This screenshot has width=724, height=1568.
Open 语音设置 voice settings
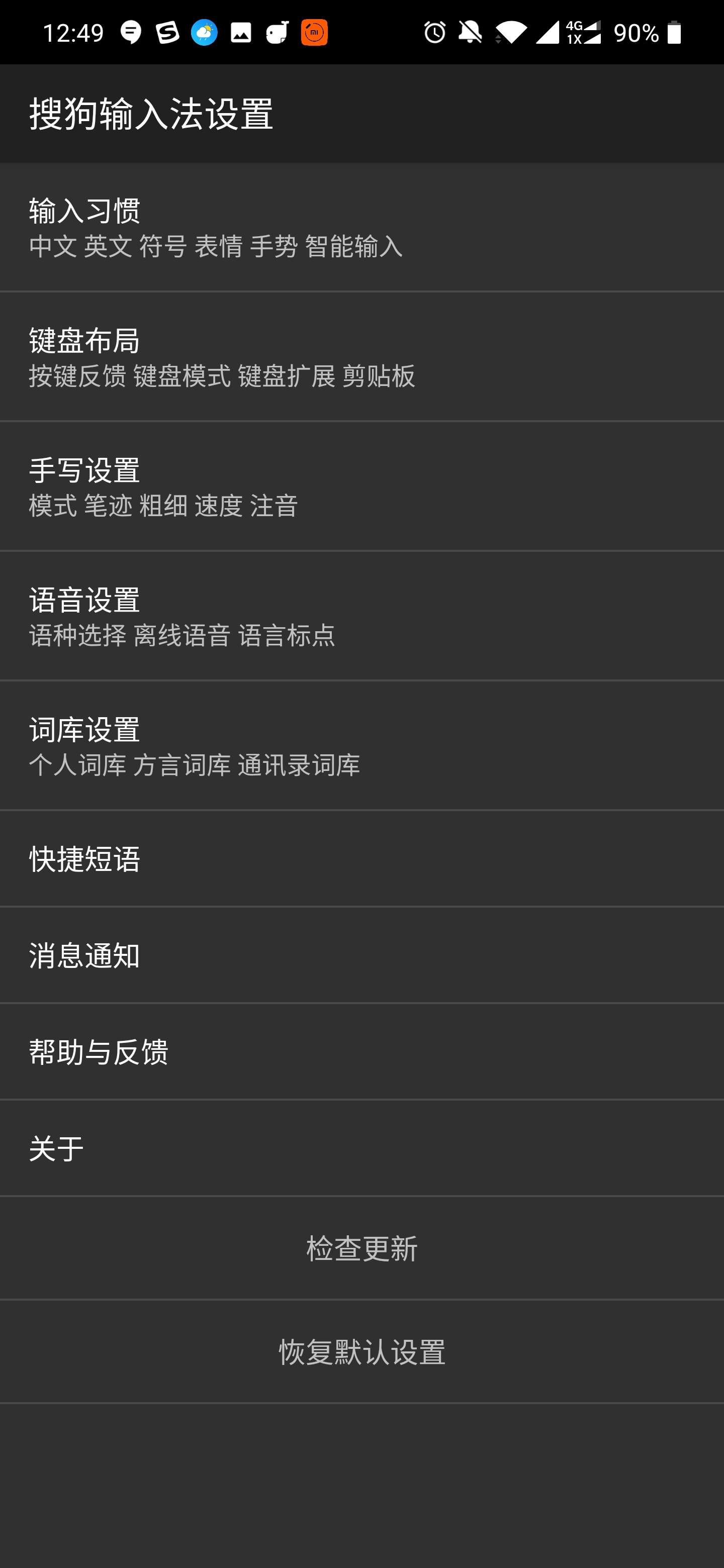point(361,618)
